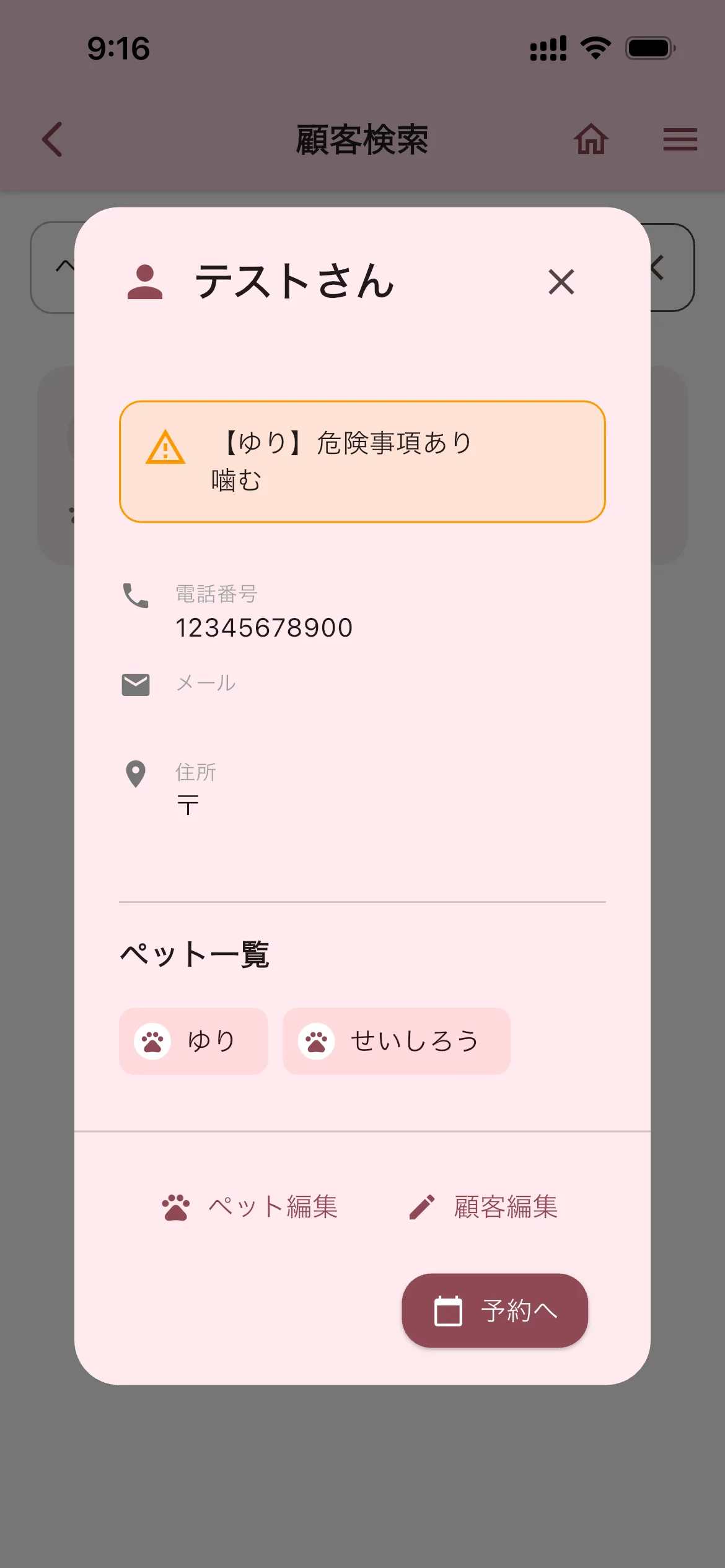Viewport: 725px width, 1568px height.
Task: Tap the paw icon next to ペット編集
Action: coord(177,1206)
